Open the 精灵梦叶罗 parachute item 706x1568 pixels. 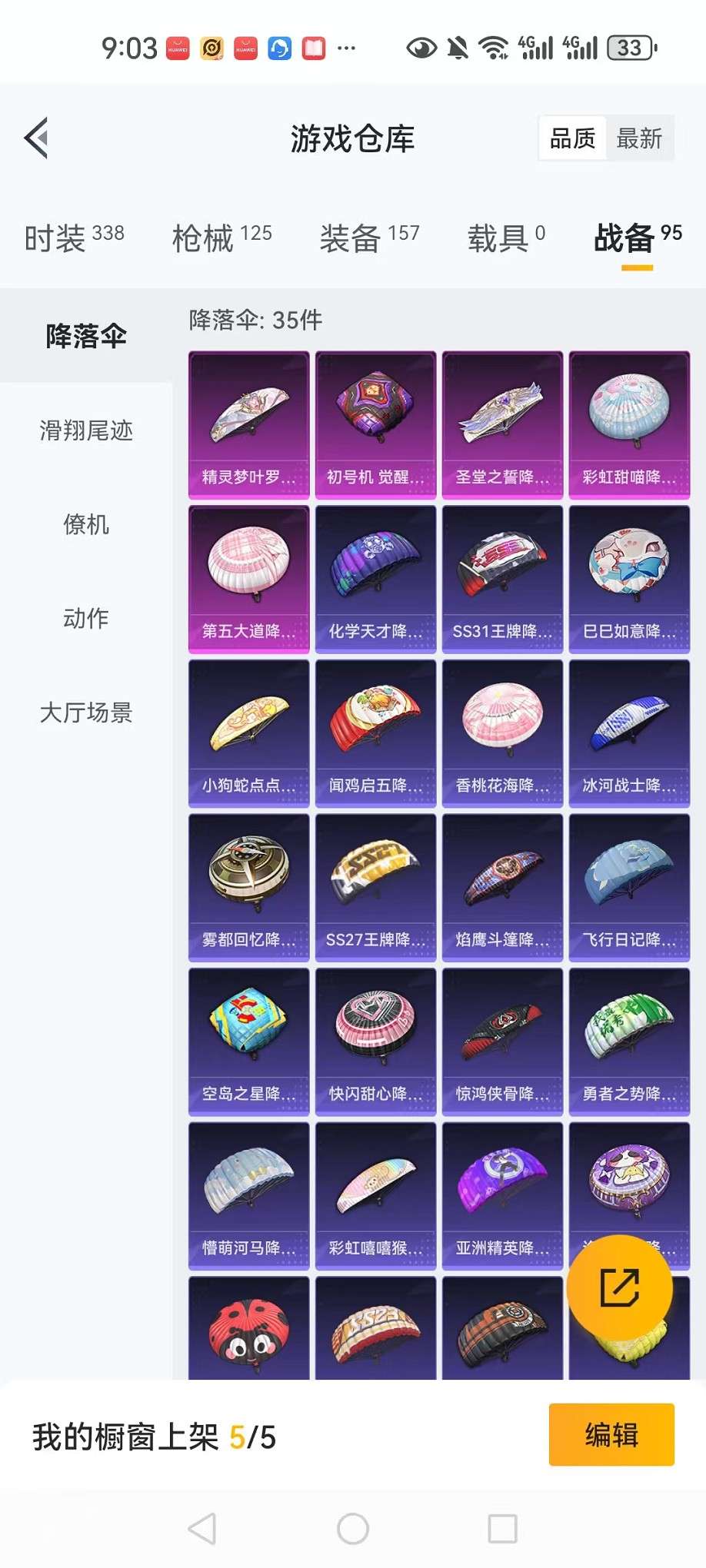pos(249,425)
